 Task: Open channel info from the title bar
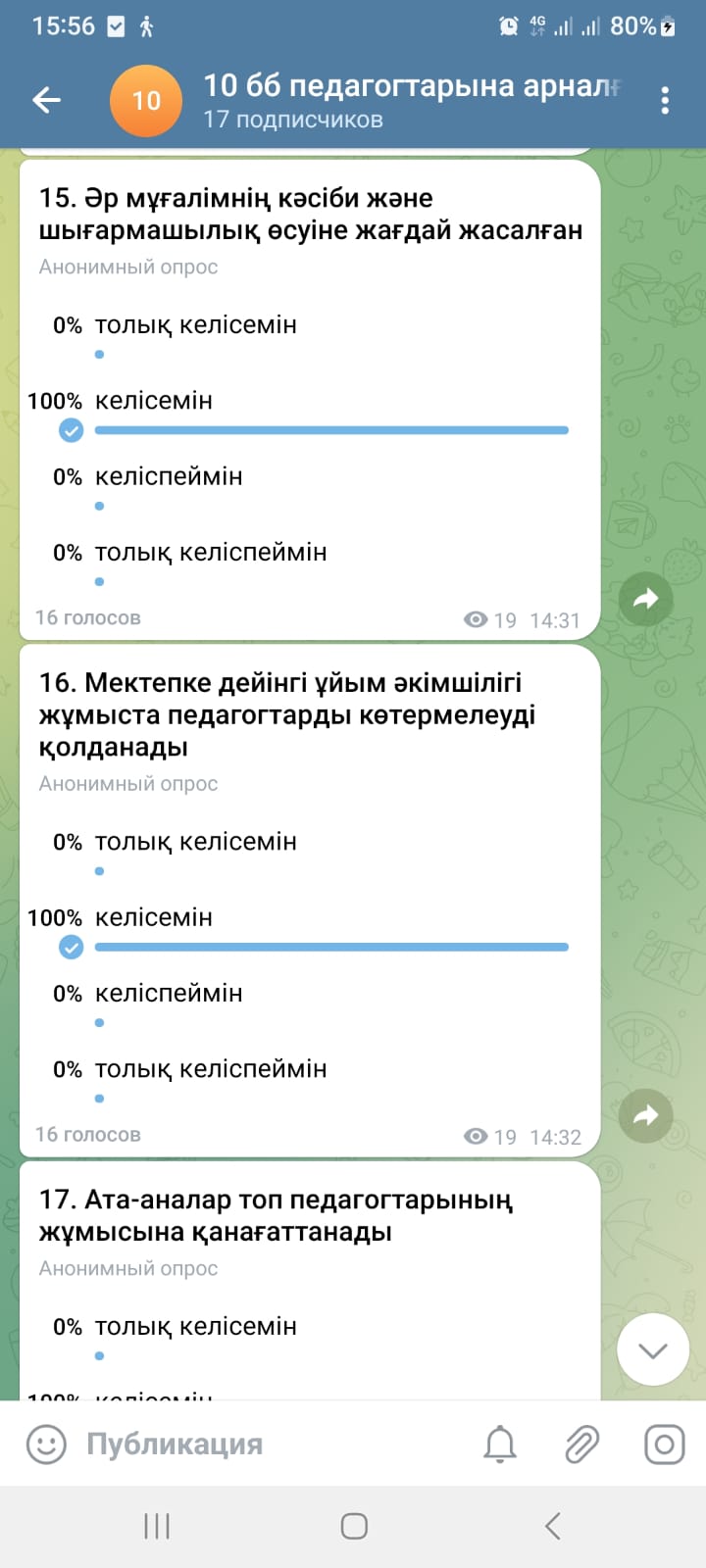point(412,100)
